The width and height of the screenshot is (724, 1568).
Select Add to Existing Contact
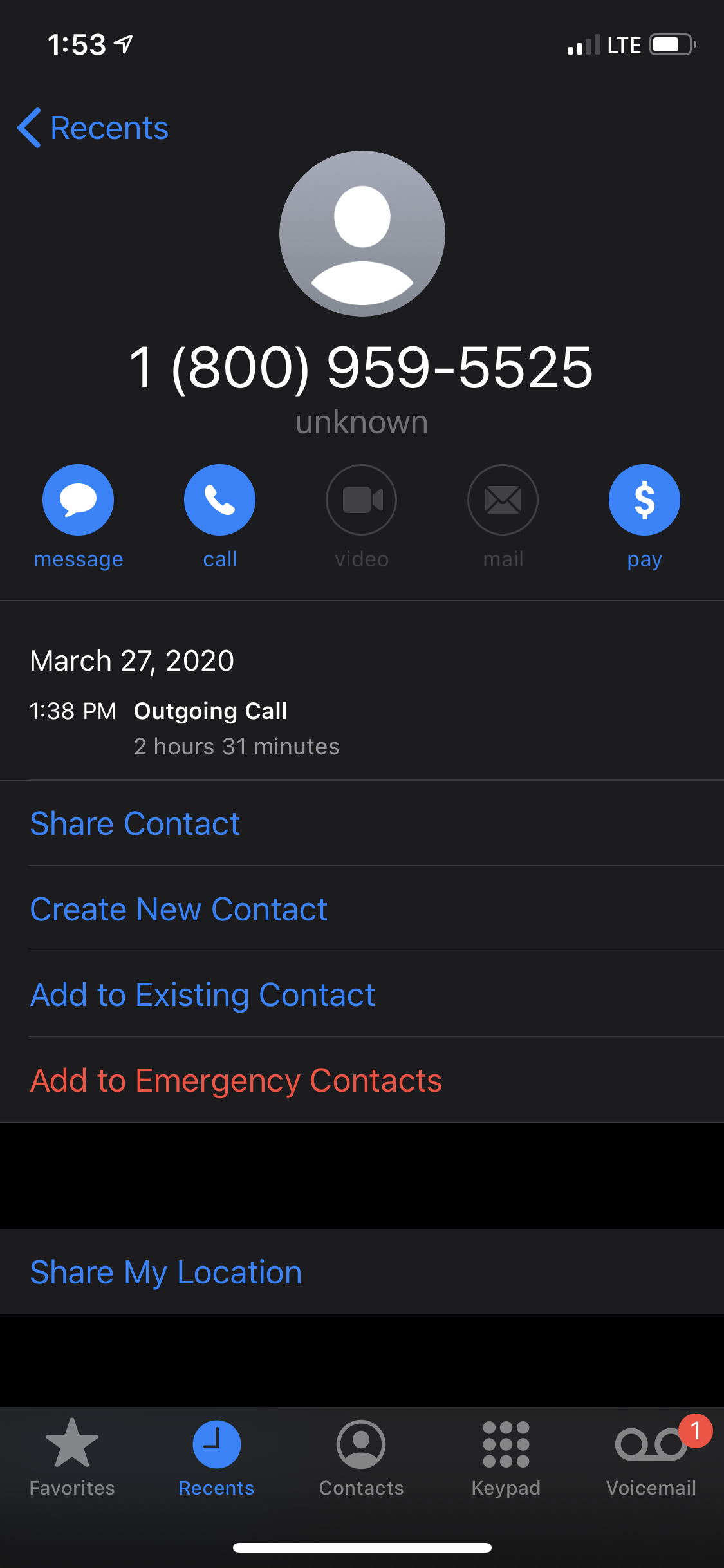coord(203,995)
